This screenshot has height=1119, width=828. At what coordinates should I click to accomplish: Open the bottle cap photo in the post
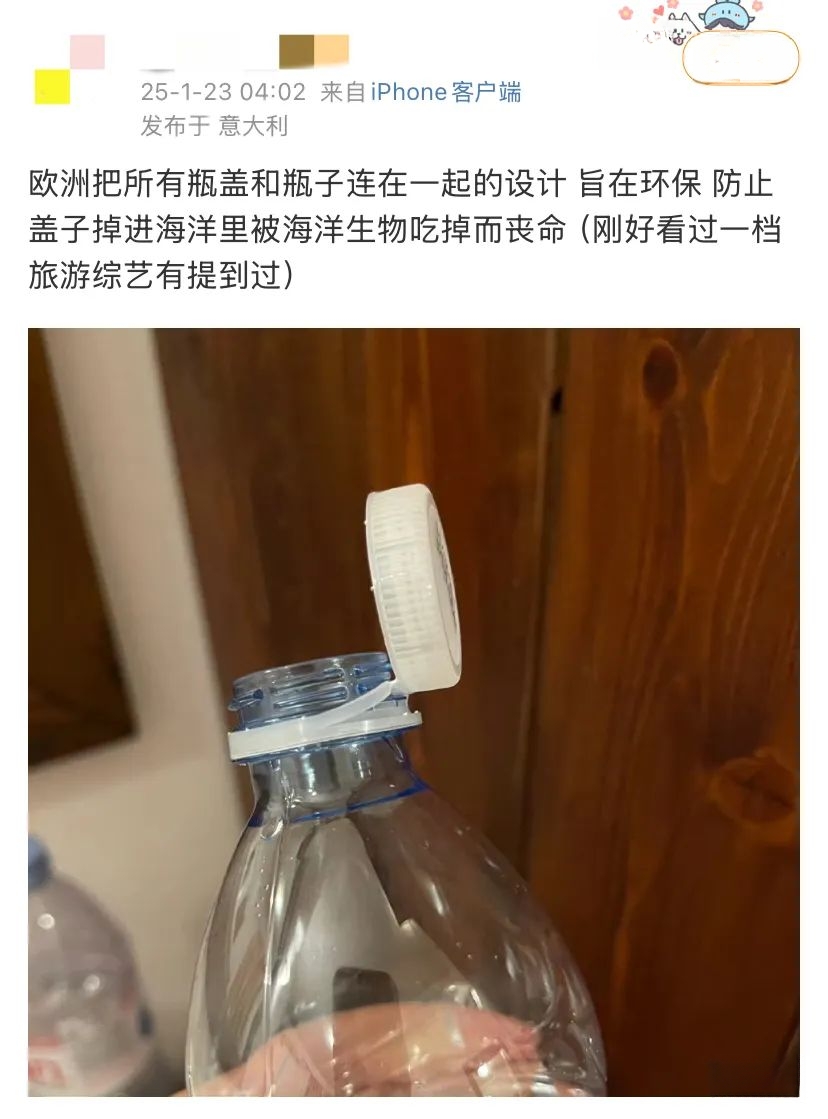414,710
